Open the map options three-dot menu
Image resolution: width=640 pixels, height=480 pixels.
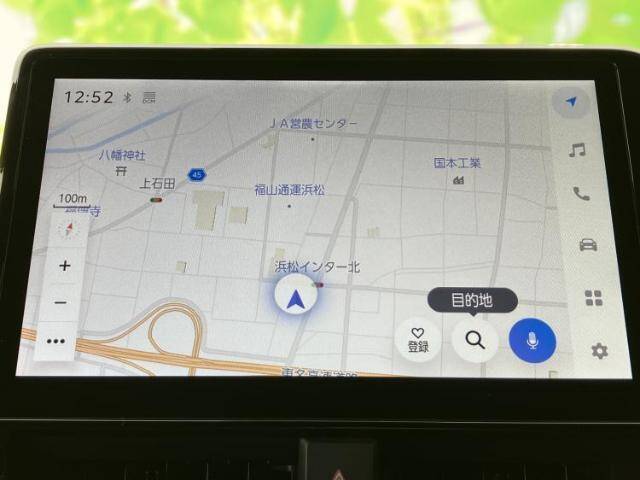56,341
